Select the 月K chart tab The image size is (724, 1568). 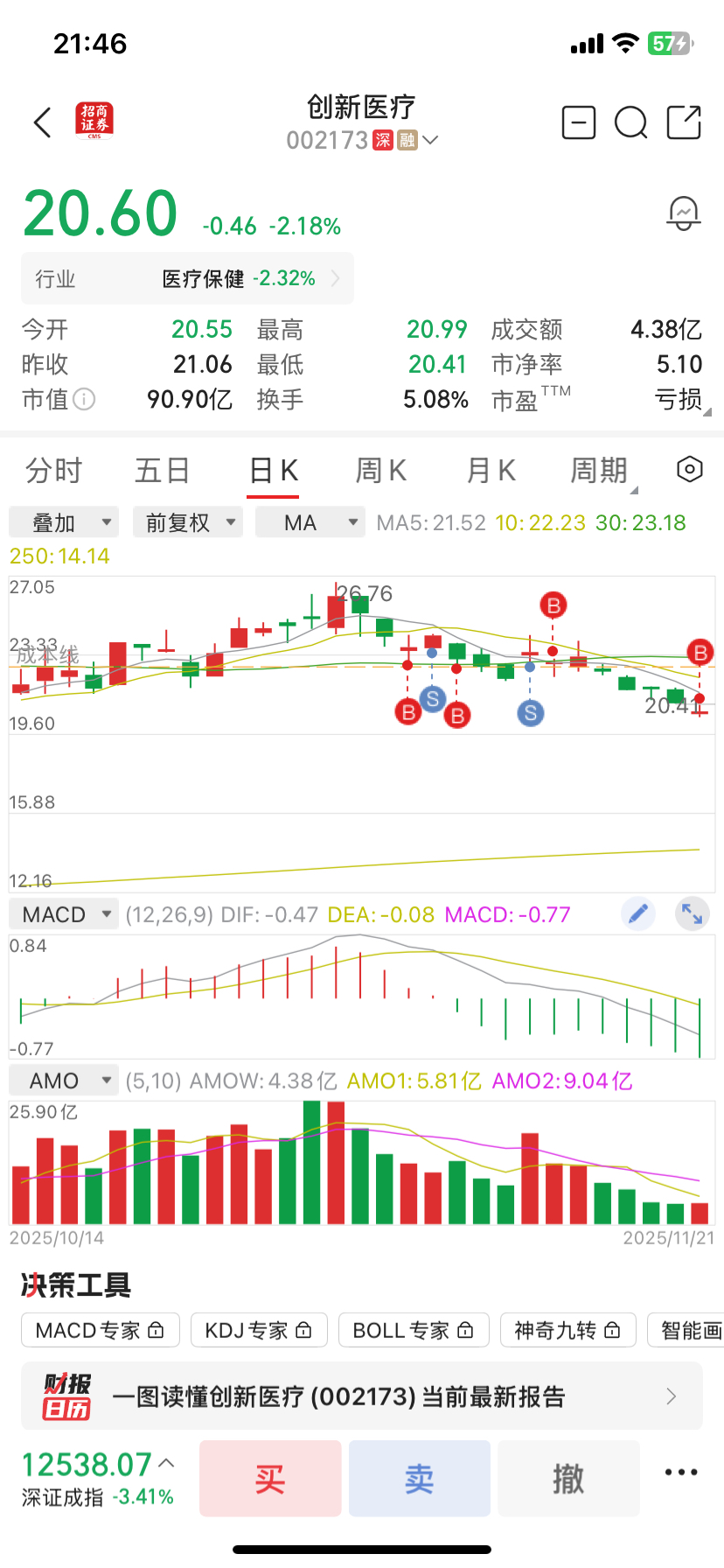tap(491, 471)
